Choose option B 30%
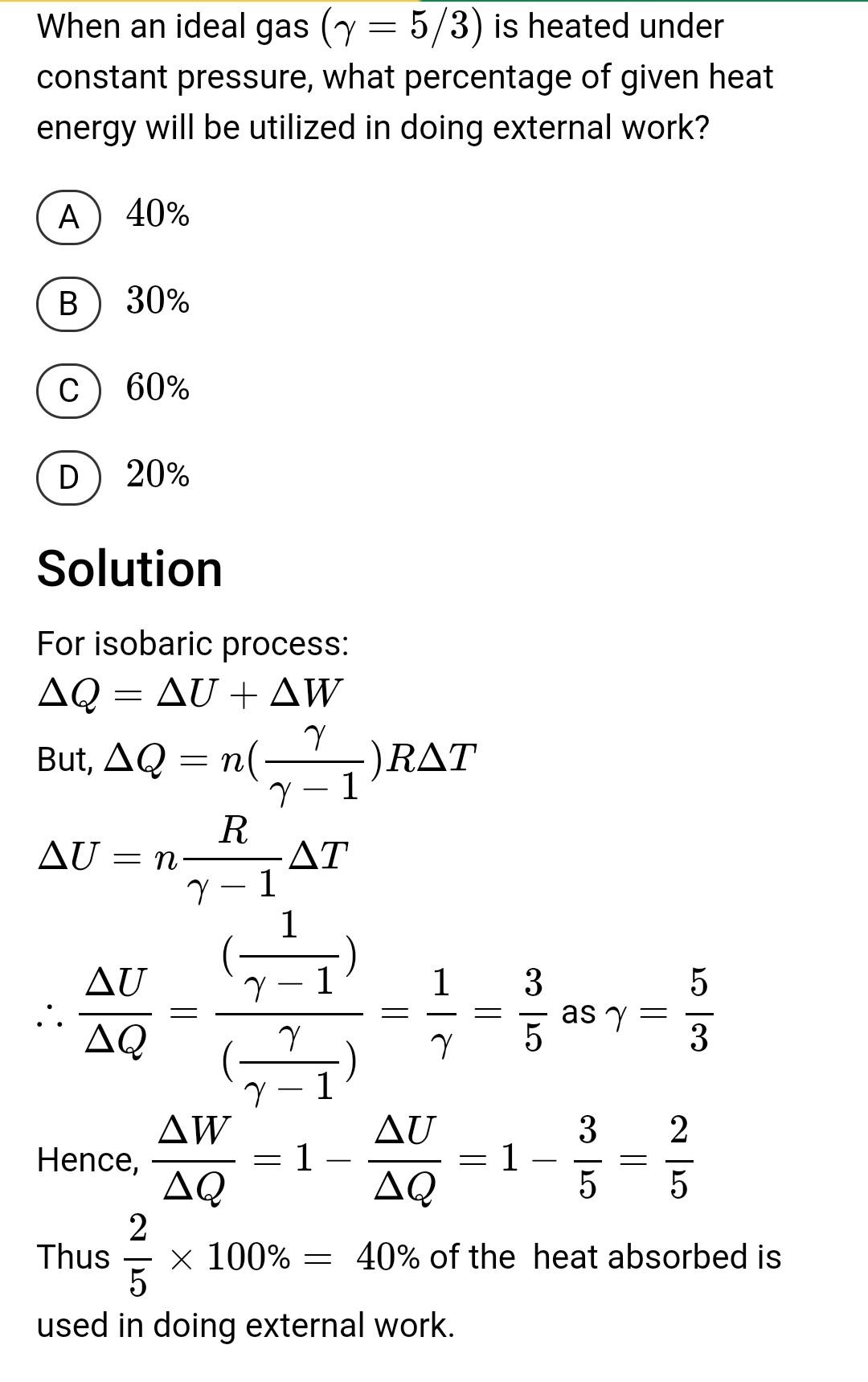This screenshot has height=1382, width=868. tap(69, 303)
